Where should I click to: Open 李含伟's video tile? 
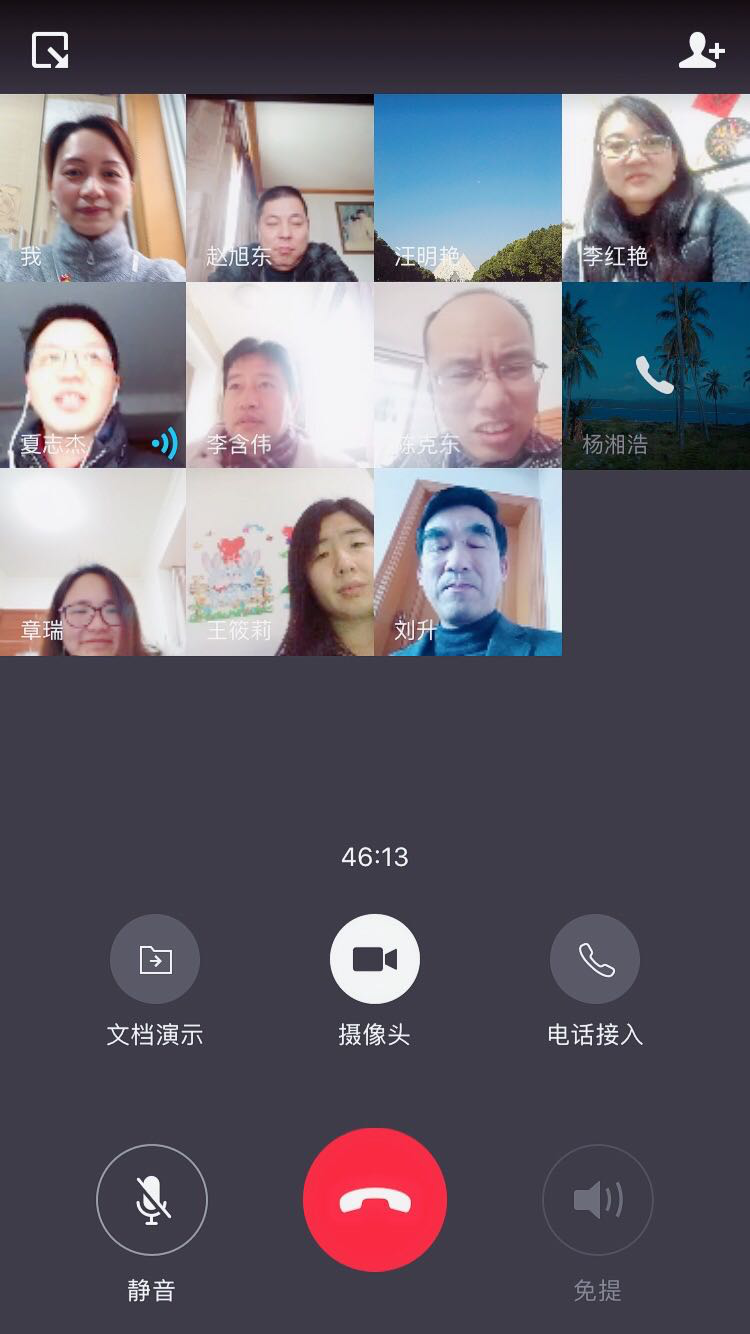coord(280,375)
